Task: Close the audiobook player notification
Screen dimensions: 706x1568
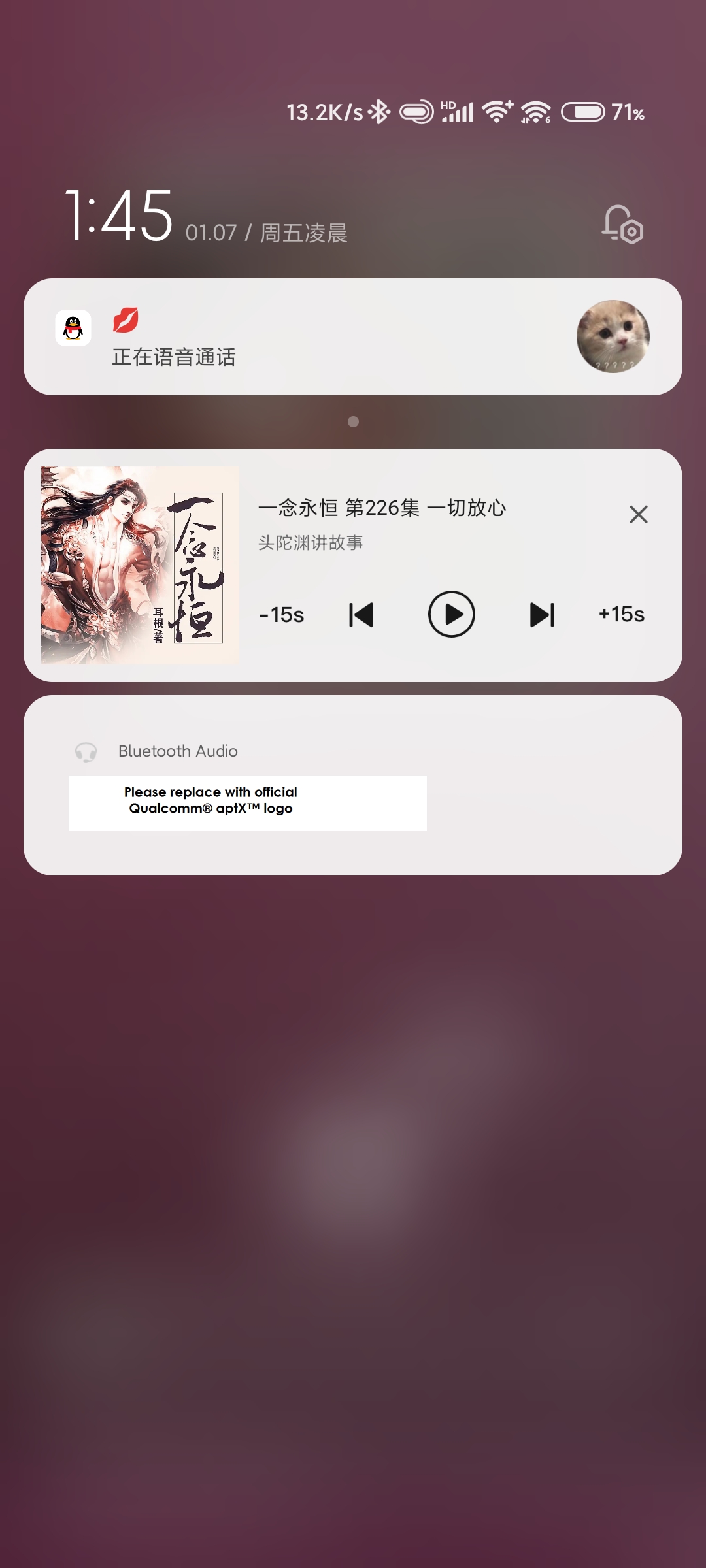Action: (639, 515)
